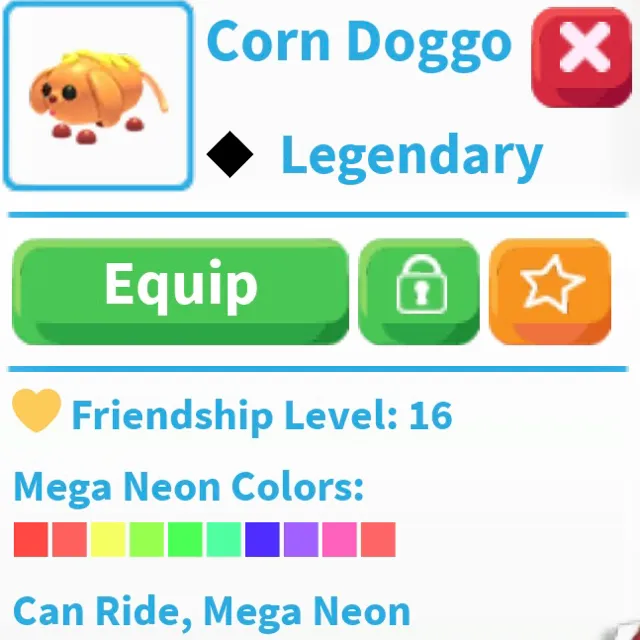640x640 pixels.
Task: Favorite the pet with the star button
Action: tap(550, 290)
